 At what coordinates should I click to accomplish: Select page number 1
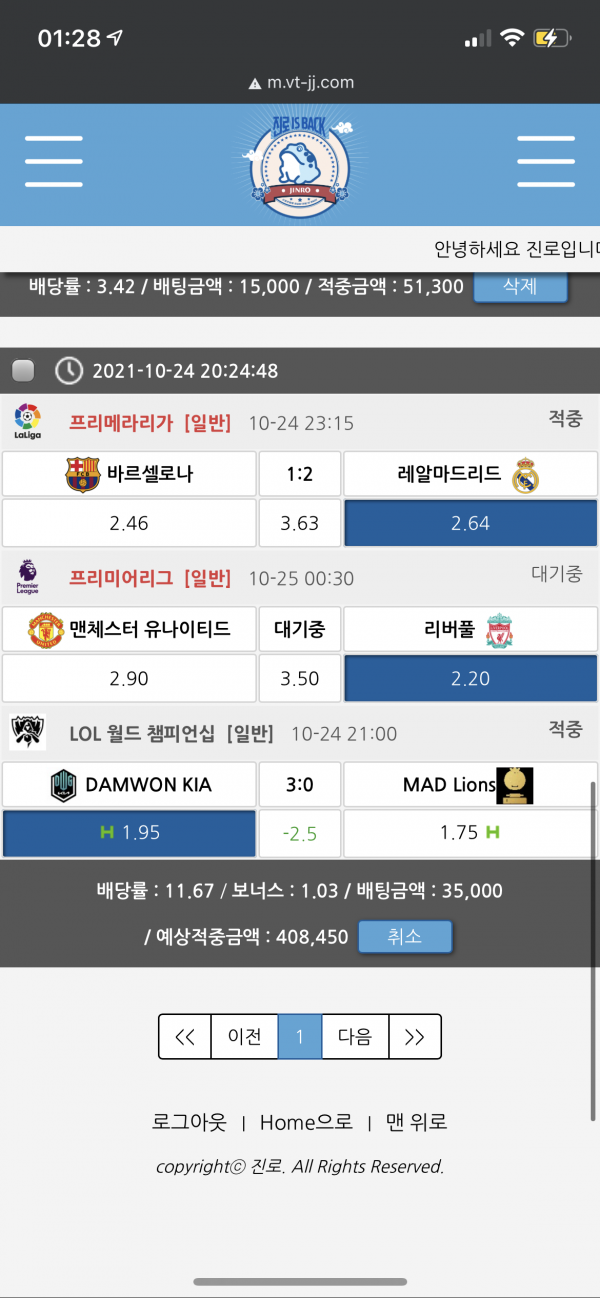click(299, 1037)
